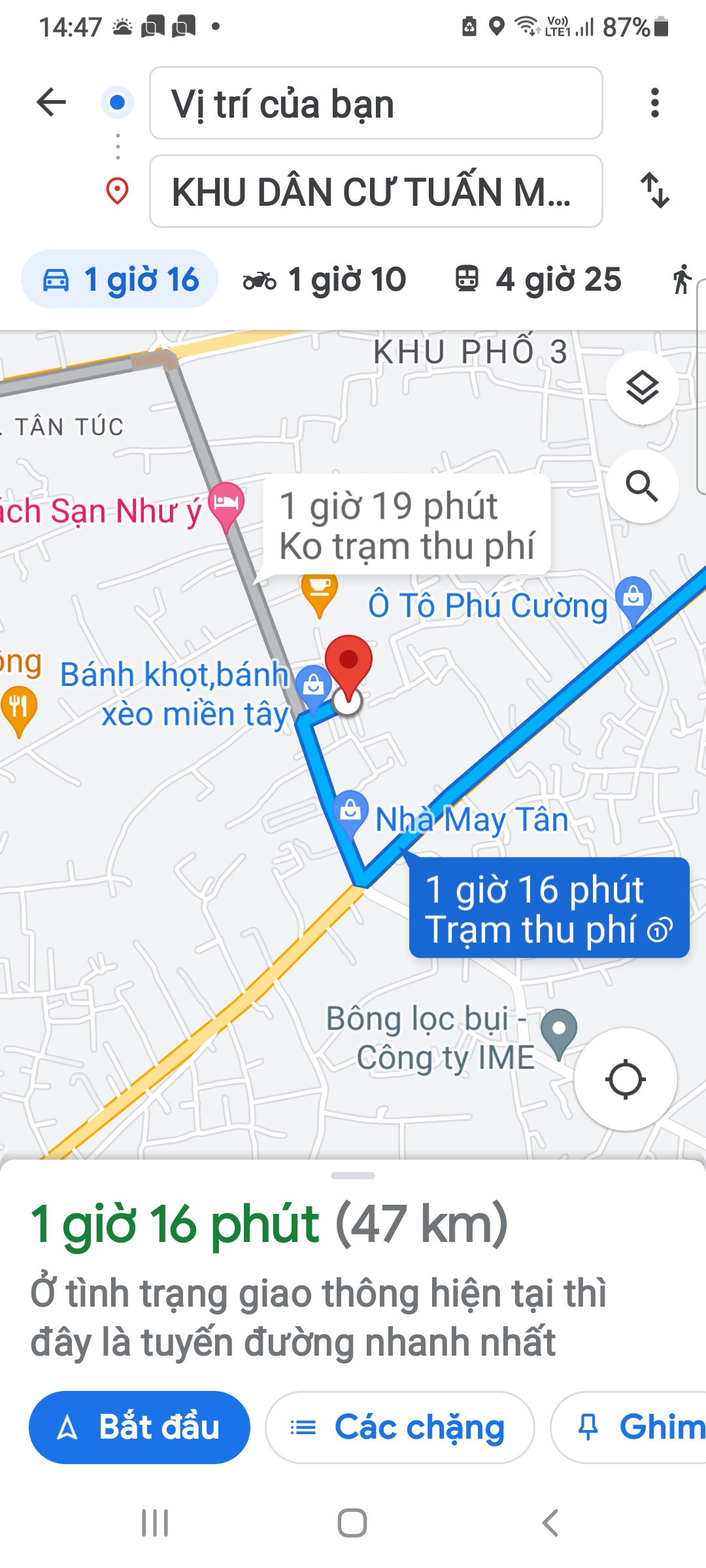The height and width of the screenshot is (1568, 706).
Task: Select car mode 1 giờ 16
Action: [x=120, y=280]
